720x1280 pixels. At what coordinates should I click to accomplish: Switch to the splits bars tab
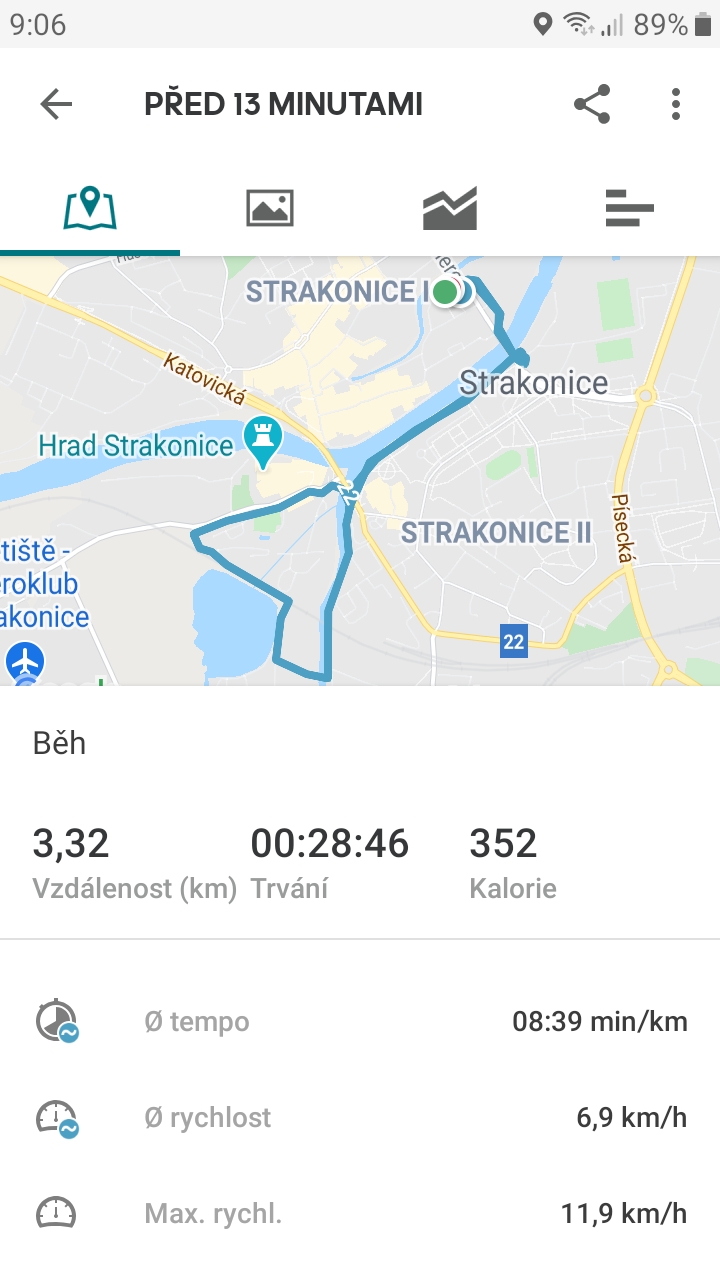point(630,208)
